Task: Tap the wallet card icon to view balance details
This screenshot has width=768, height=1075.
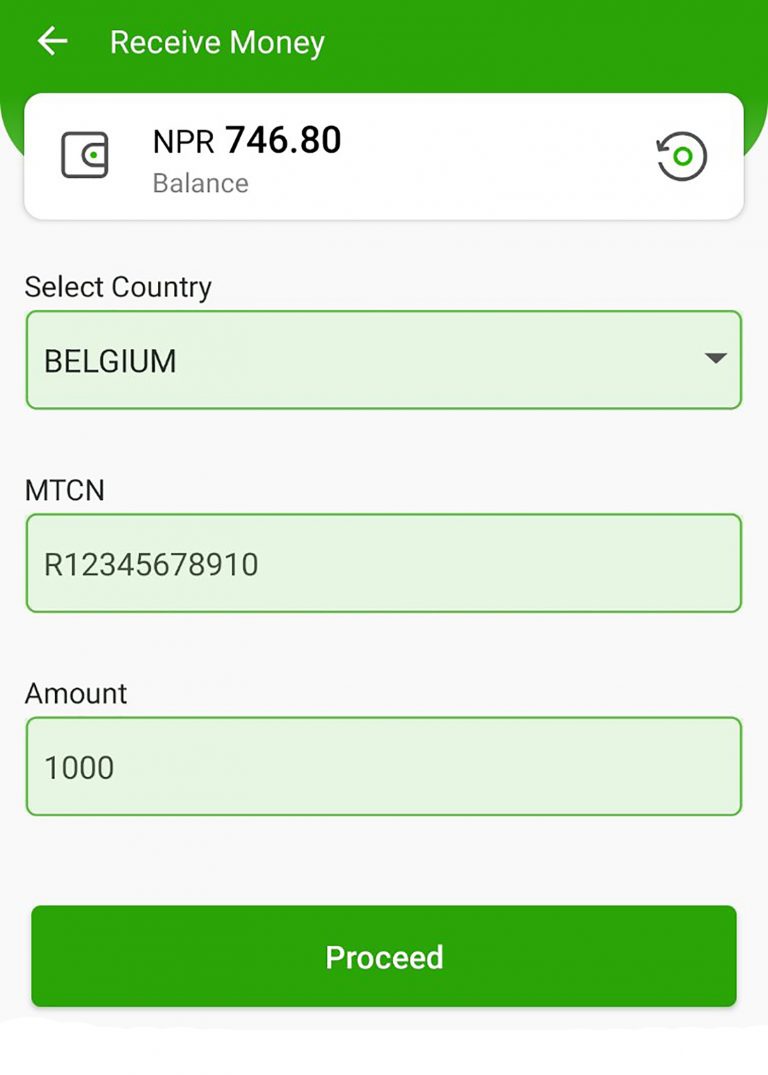Action: (x=84, y=156)
